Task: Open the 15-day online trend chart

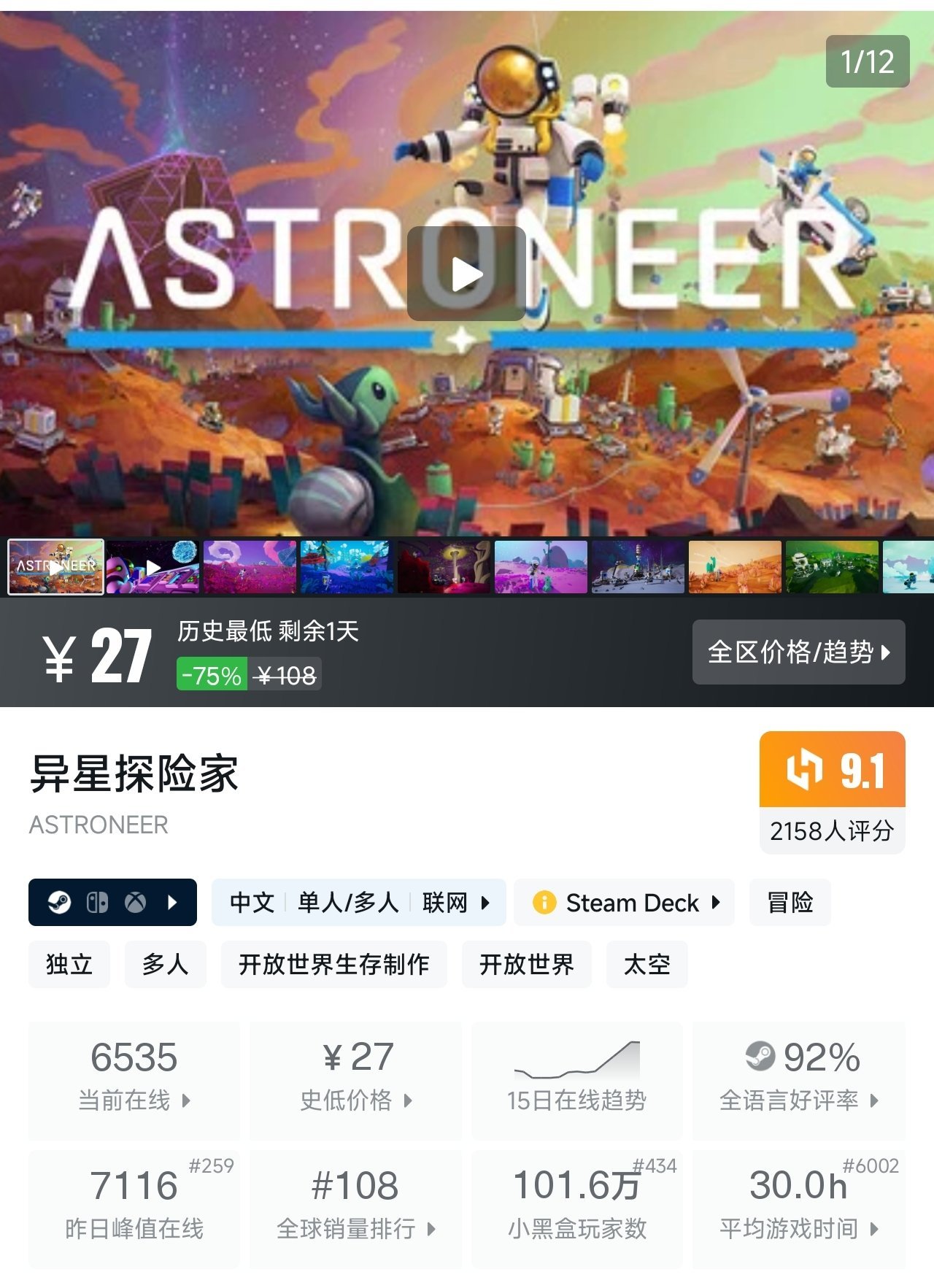Action: [576, 1079]
